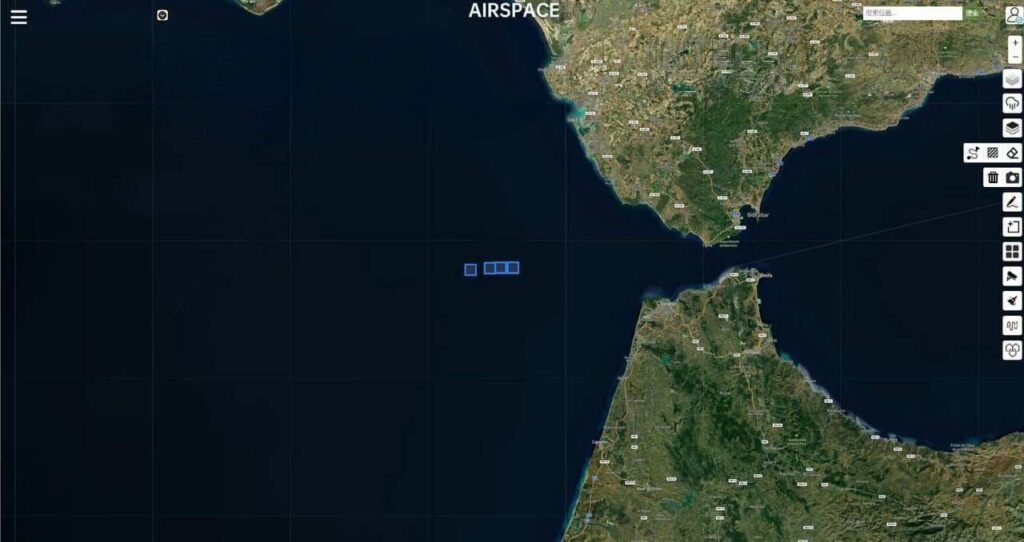This screenshot has width=1024, height=542.
Task: Open the surveillance camera tool
Action: pos(1012,276)
